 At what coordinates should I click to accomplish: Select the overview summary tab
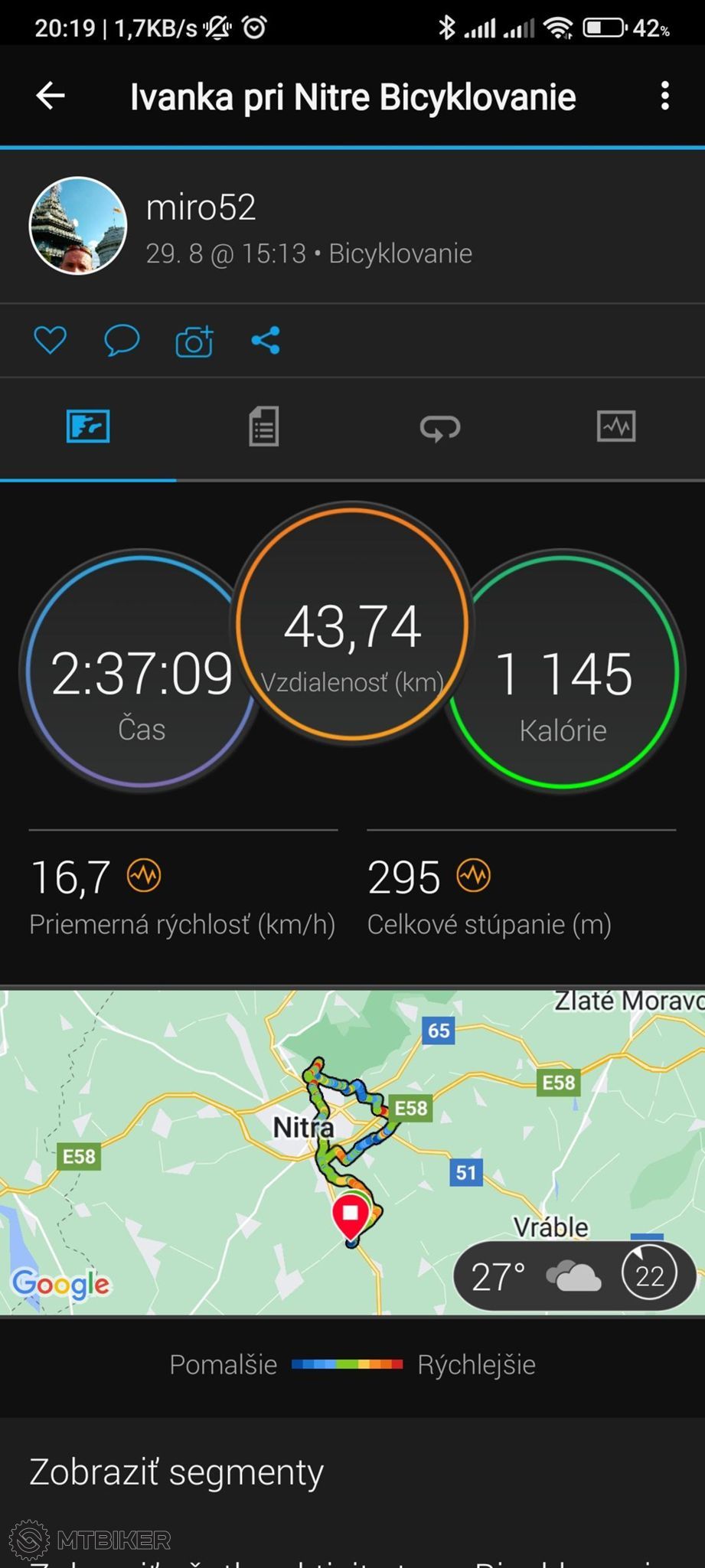[x=88, y=426]
